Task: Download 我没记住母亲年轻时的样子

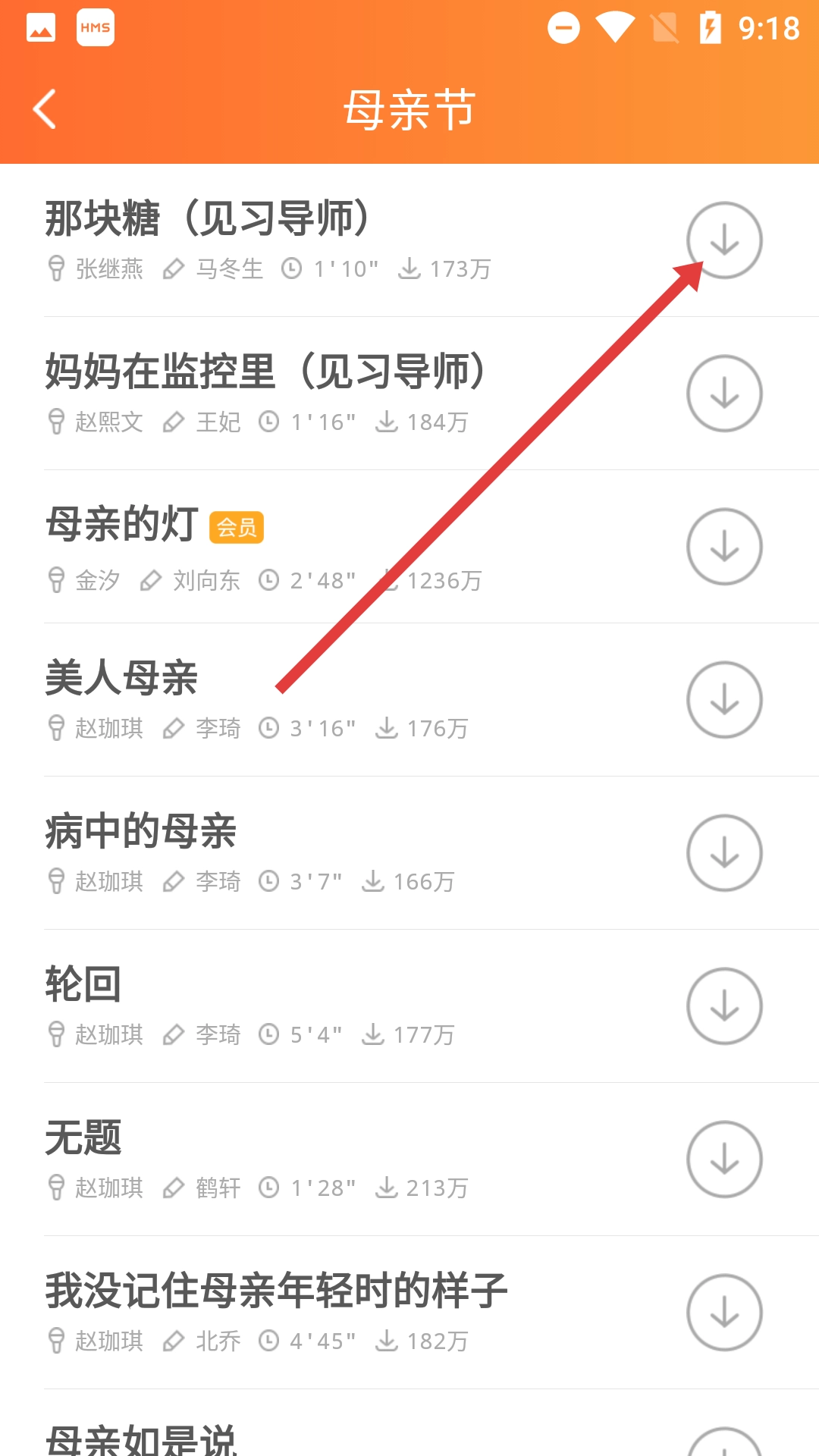Action: [x=724, y=1313]
